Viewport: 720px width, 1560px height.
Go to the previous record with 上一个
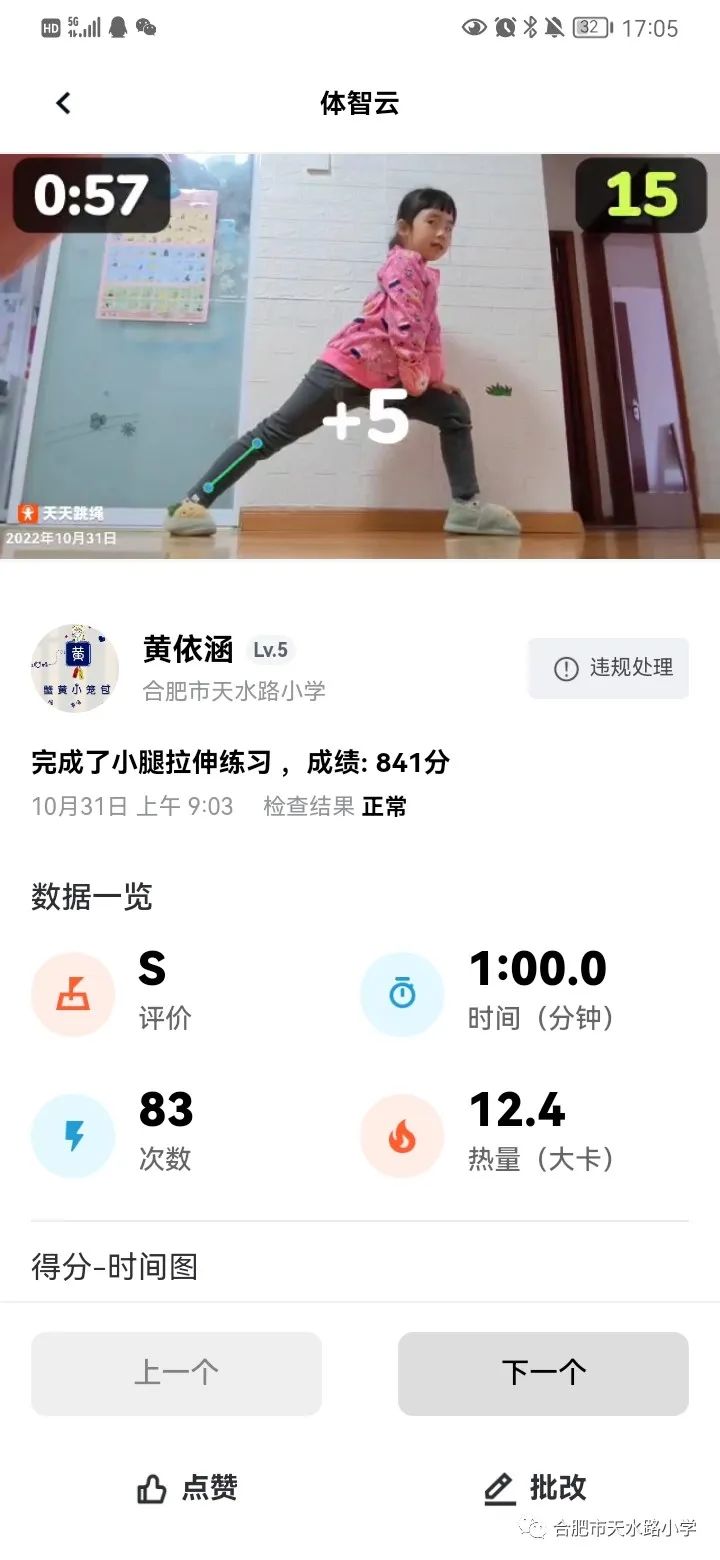coord(176,1373)
